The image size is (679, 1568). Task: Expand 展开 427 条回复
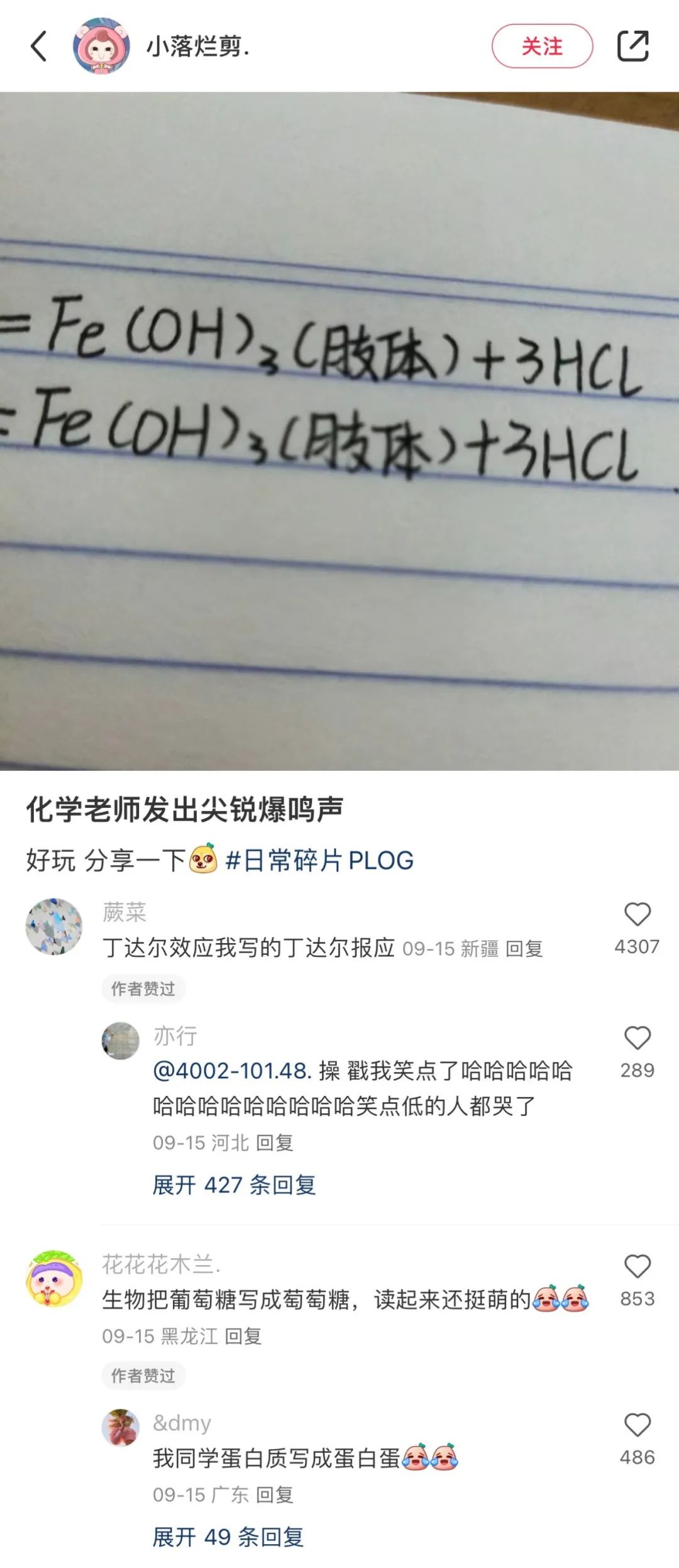234,1185
